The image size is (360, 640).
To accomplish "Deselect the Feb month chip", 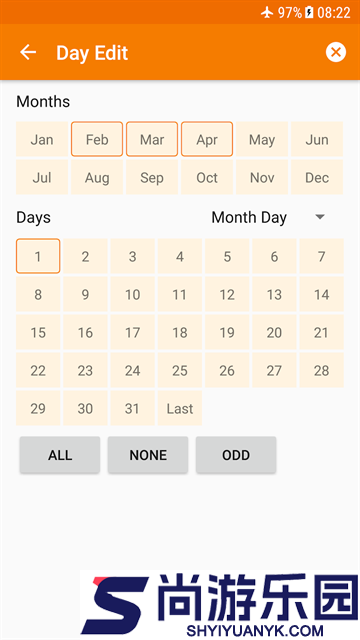I will coord(97,139).
